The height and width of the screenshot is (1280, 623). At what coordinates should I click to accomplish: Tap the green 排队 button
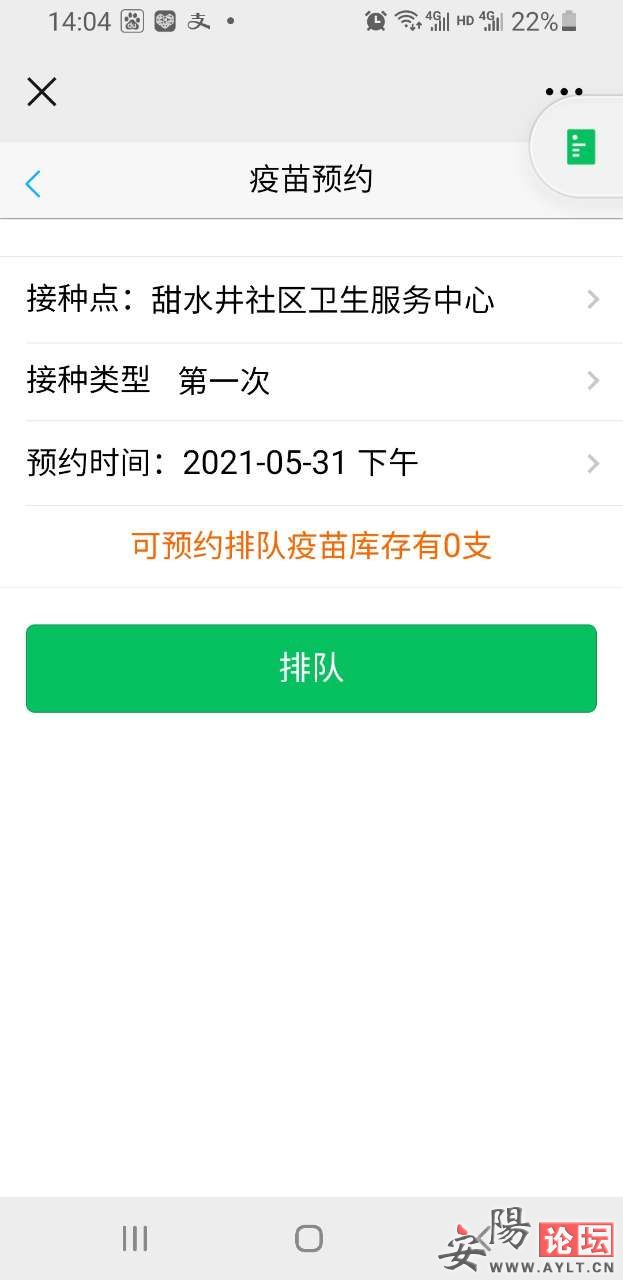pos(311,668)
